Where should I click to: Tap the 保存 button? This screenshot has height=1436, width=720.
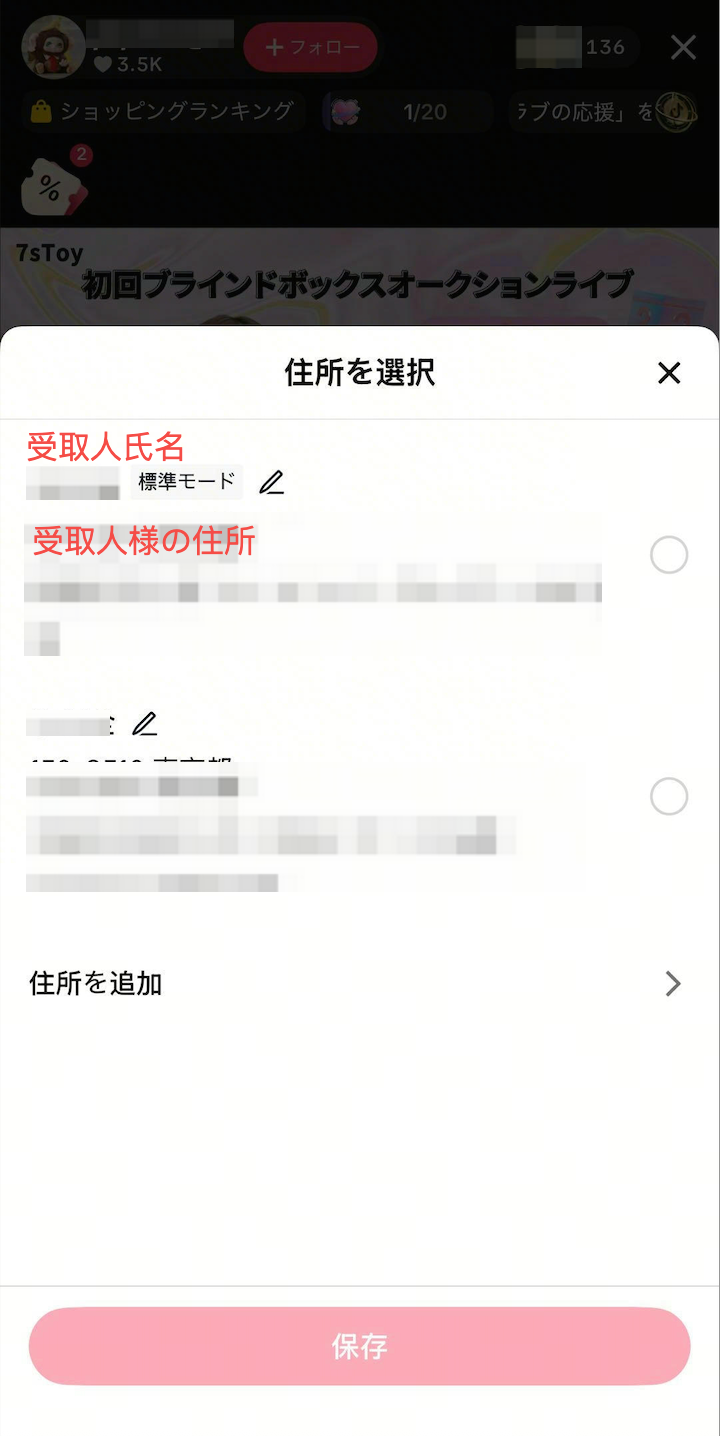click(x=360, y=1346)
